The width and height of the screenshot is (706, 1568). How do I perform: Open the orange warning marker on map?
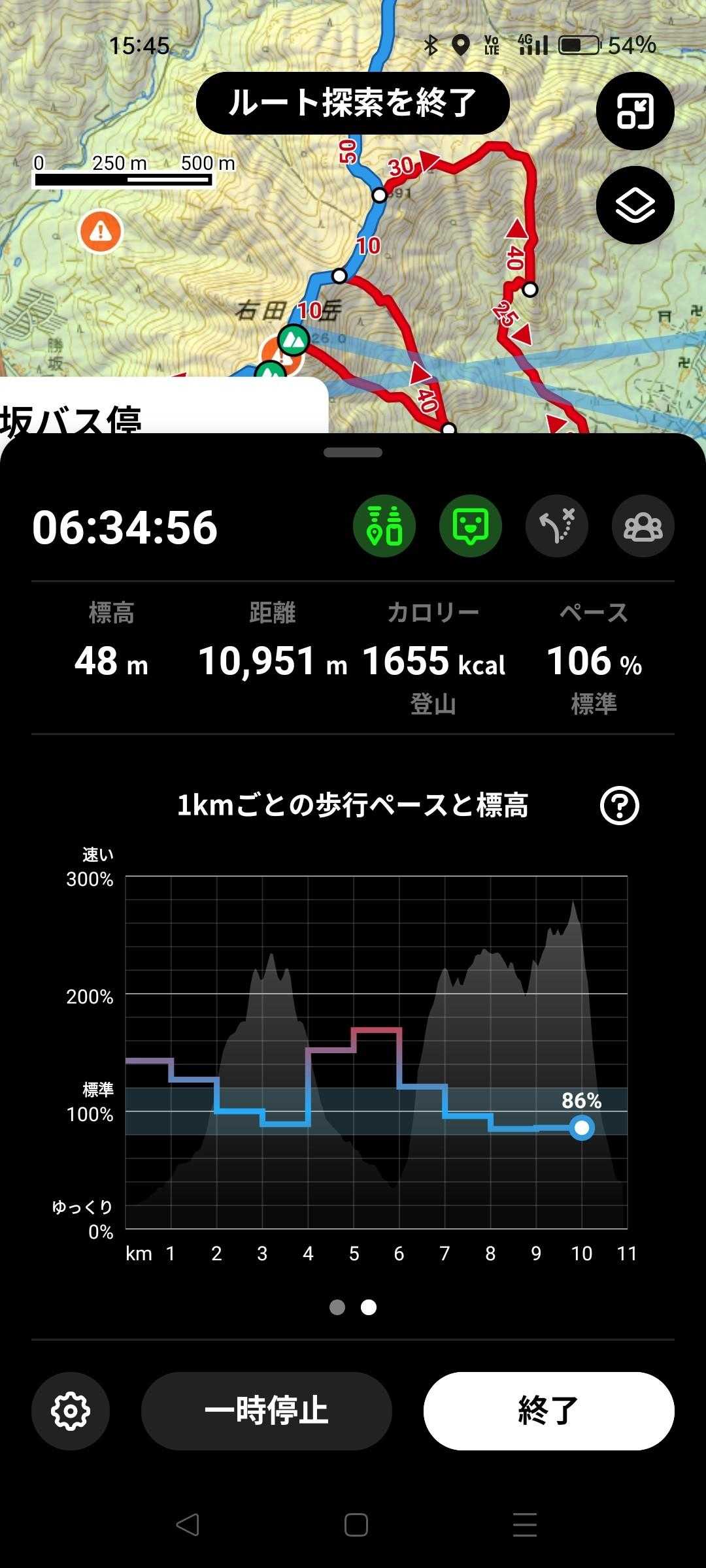tap(101, 231)
